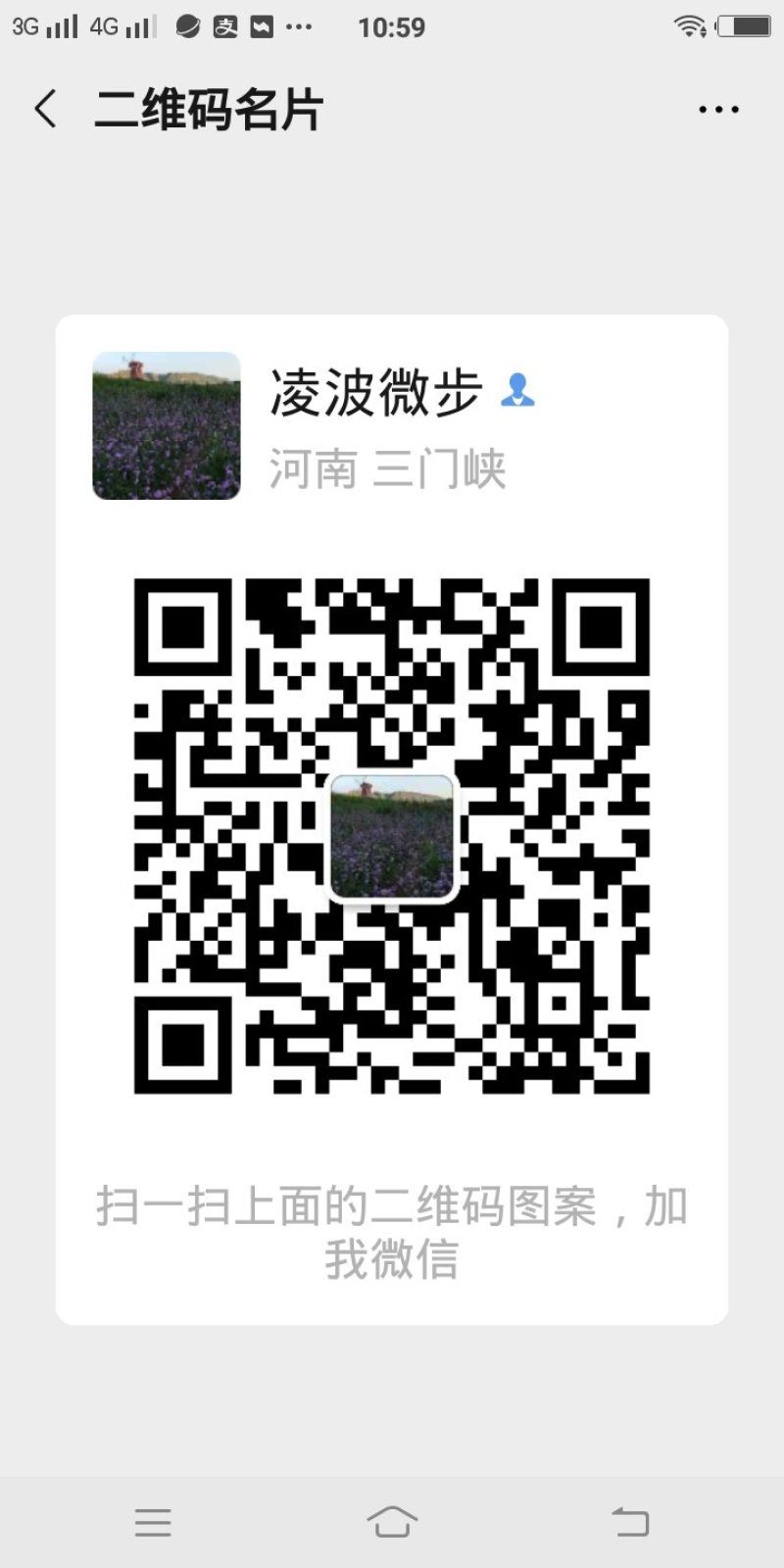Go back from the QR code card page

45,109
